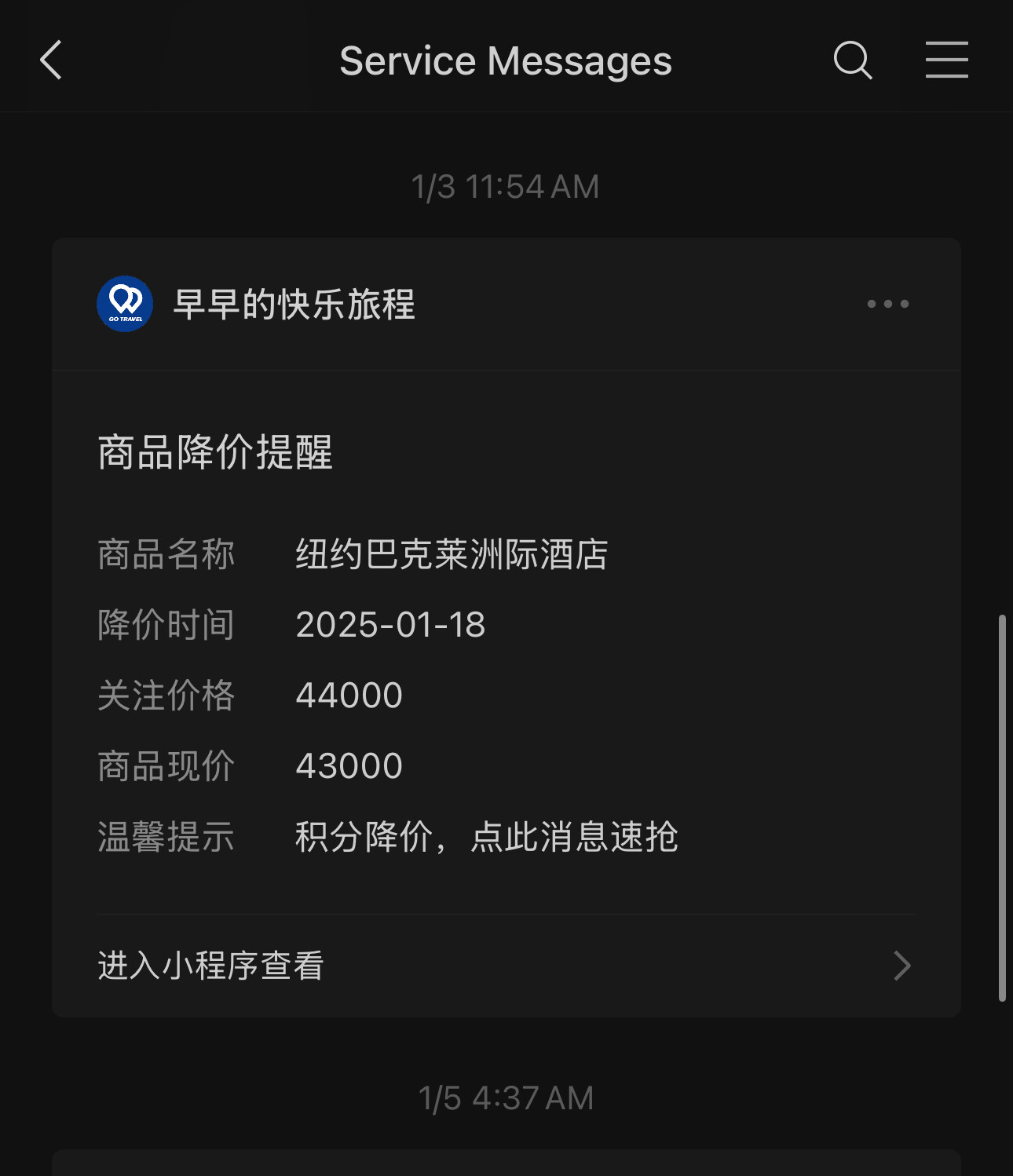Search service messages

[853, 60]
